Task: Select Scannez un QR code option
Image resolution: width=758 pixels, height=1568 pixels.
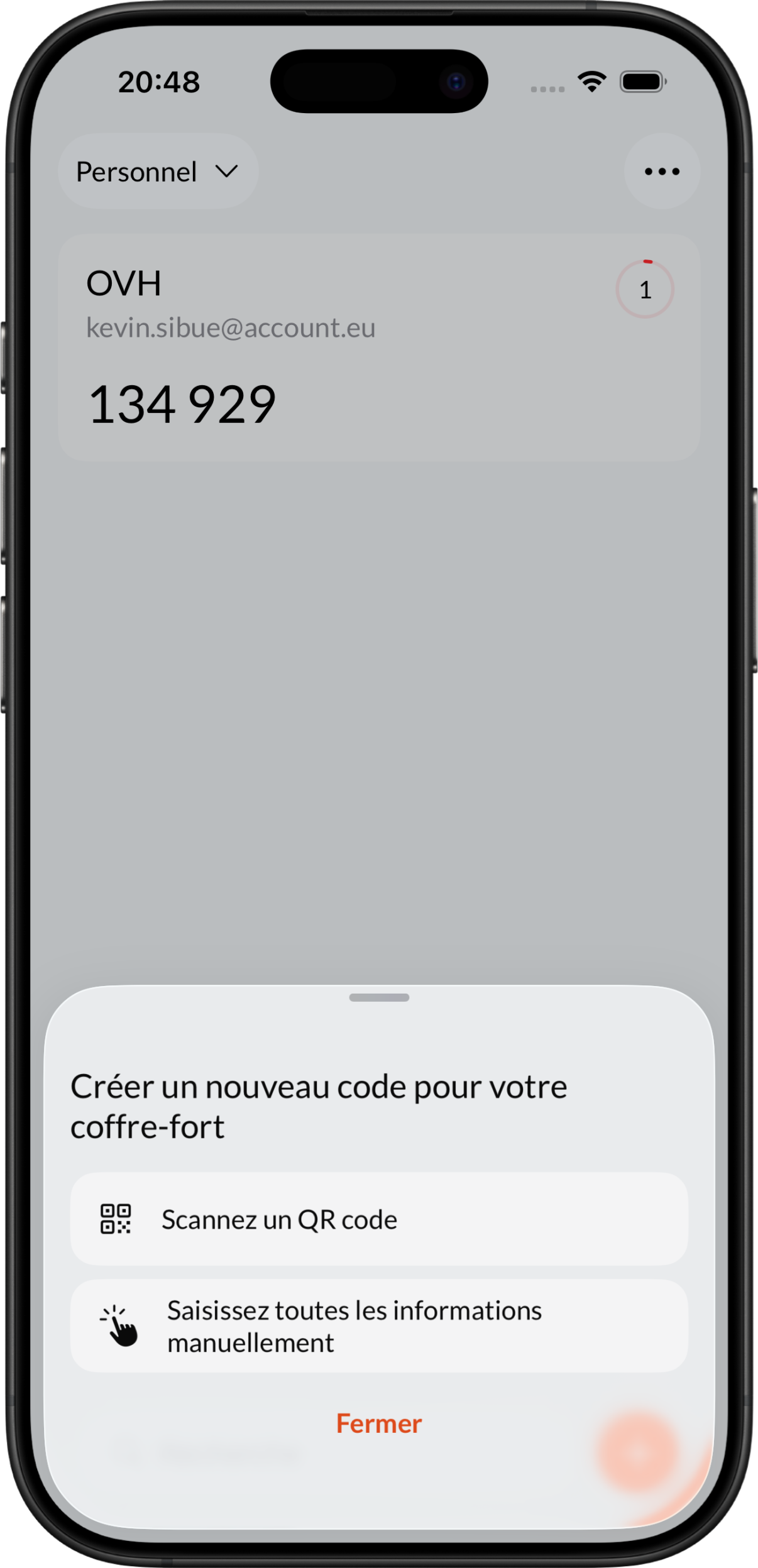Action: (x=378, y=1219)
